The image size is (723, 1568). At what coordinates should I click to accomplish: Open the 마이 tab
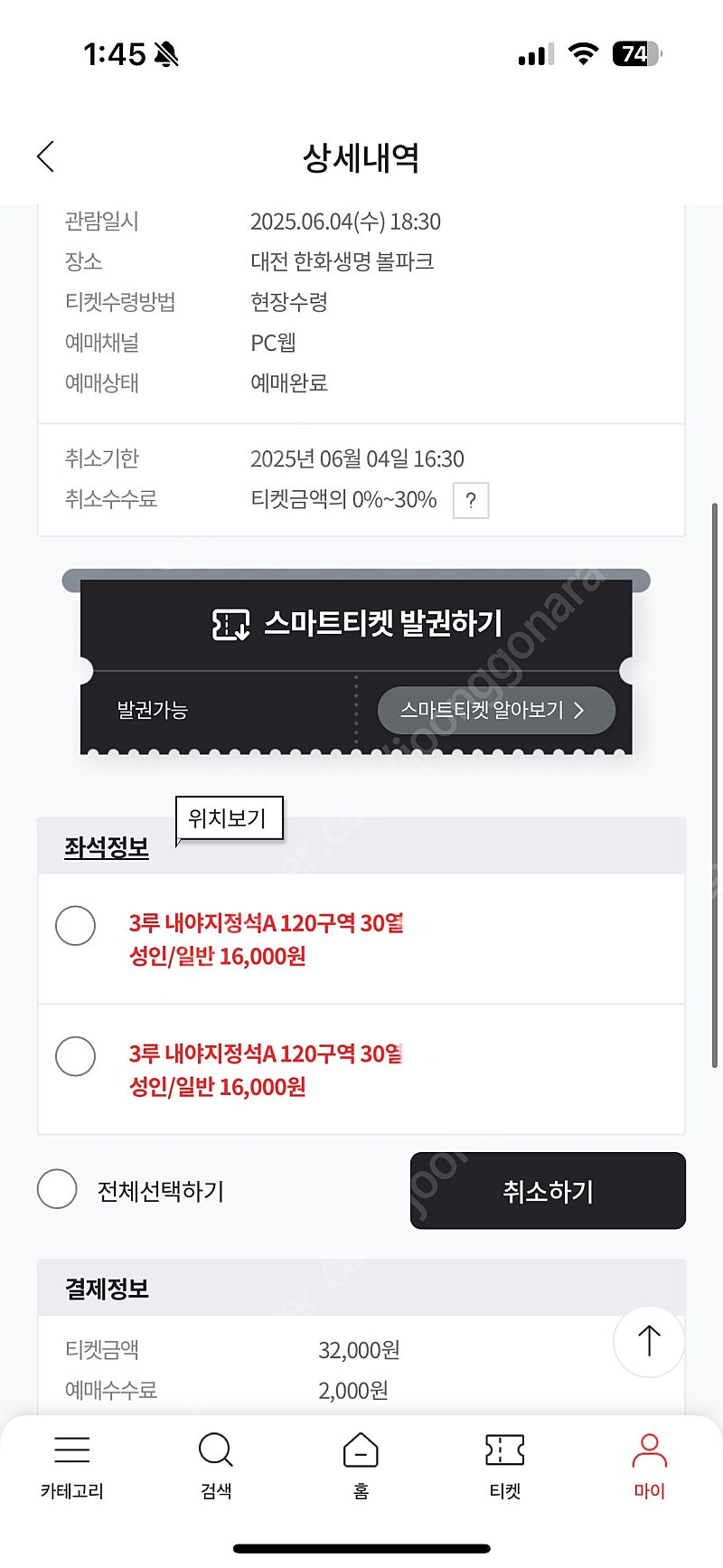click(649, 1465)
